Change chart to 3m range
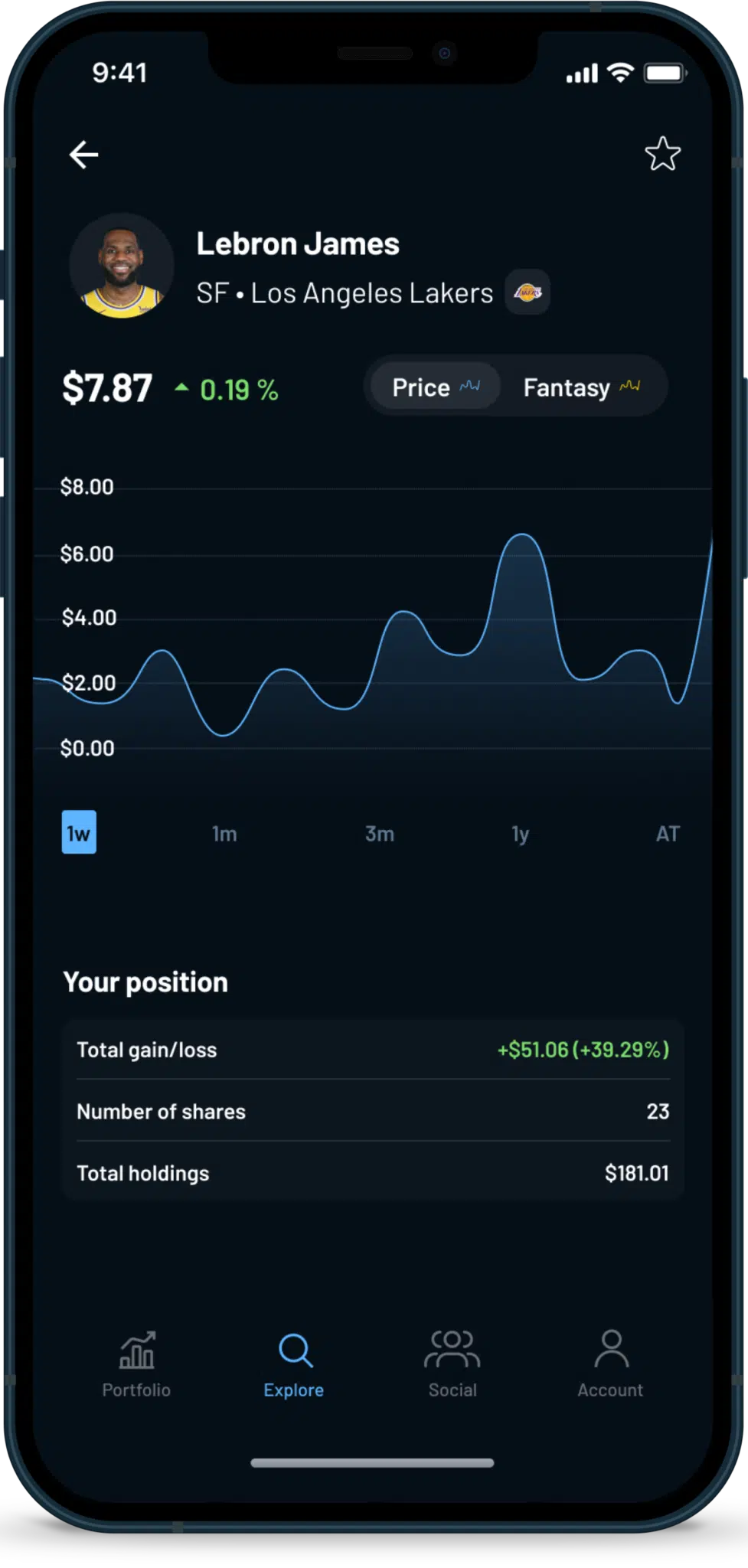This screenshot has width=748, height=1568. (x=380, y=833)
